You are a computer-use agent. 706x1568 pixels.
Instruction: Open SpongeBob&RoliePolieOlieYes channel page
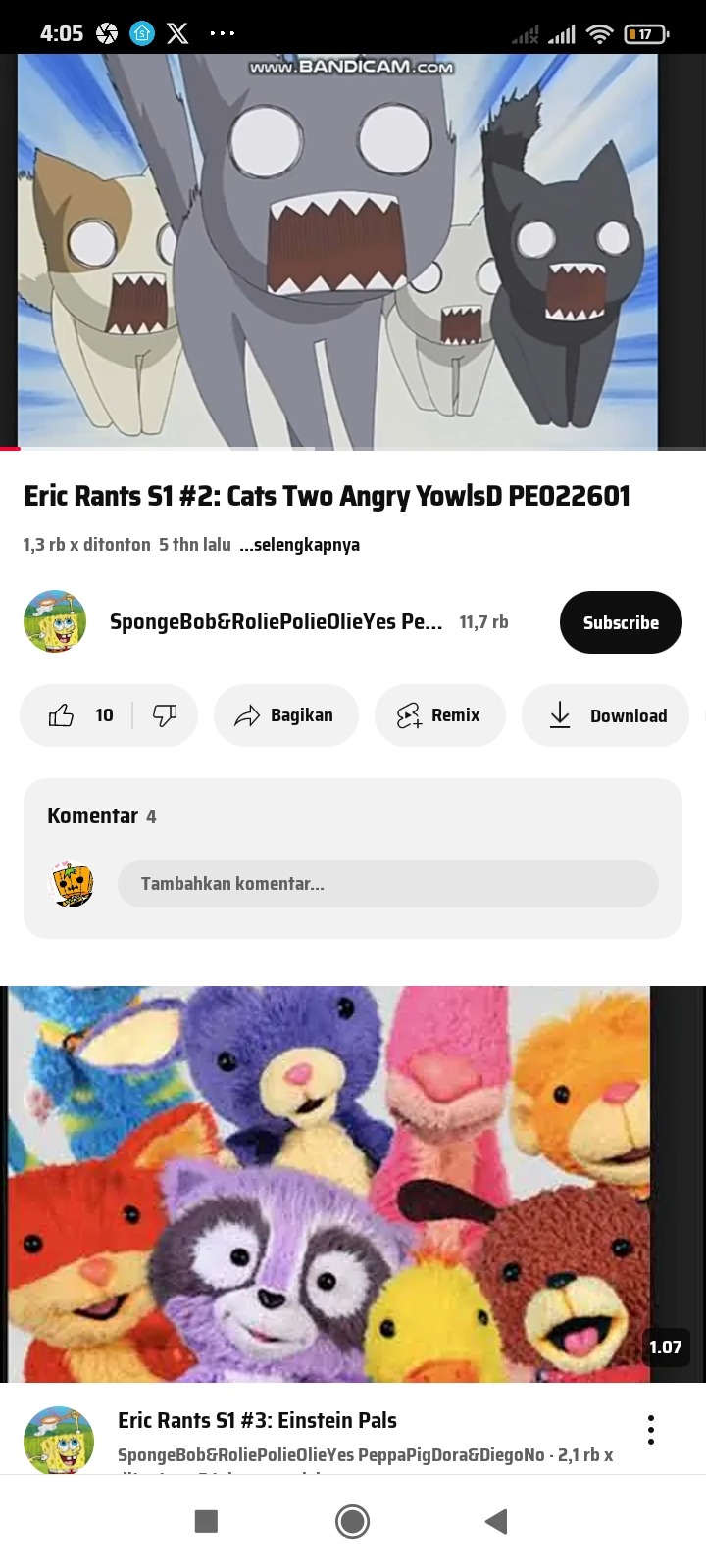(275, 622)
